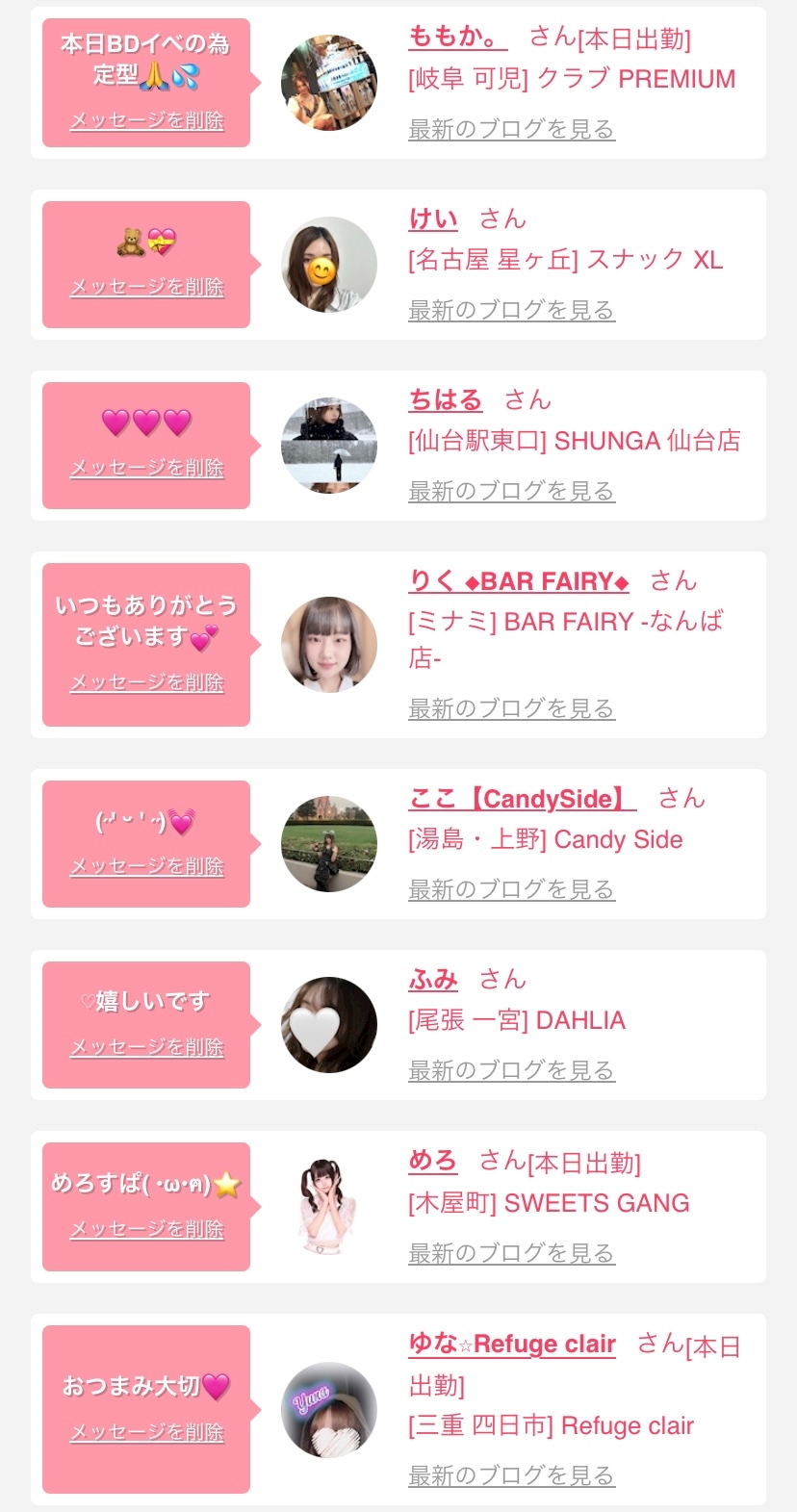This screenshot has width=797, height=1512.
Task: Open めろ's profile name link
Action: (432, 1160)
